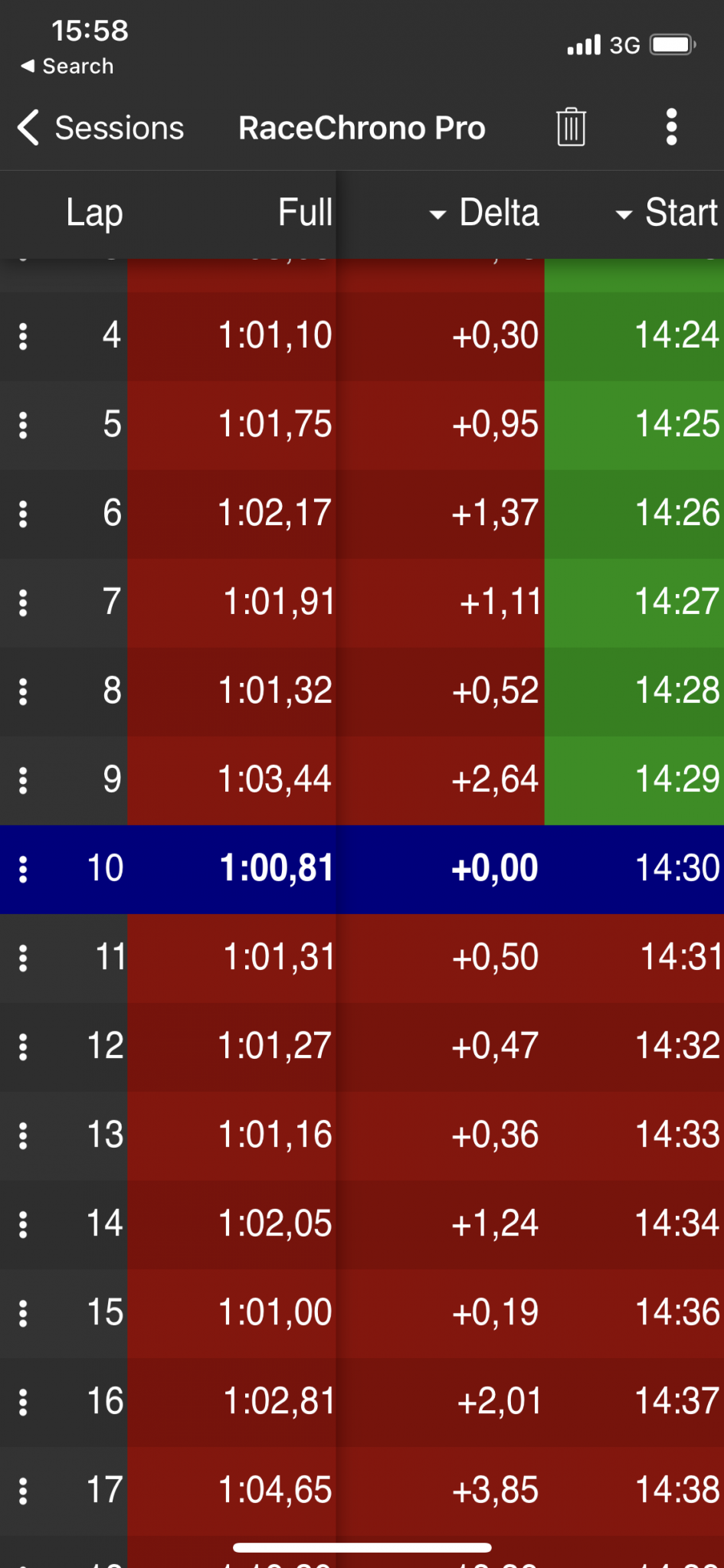Open options for lap 6
This screenshot has height=1568, width=724.
pyautogui.click(x=23, y=514)
